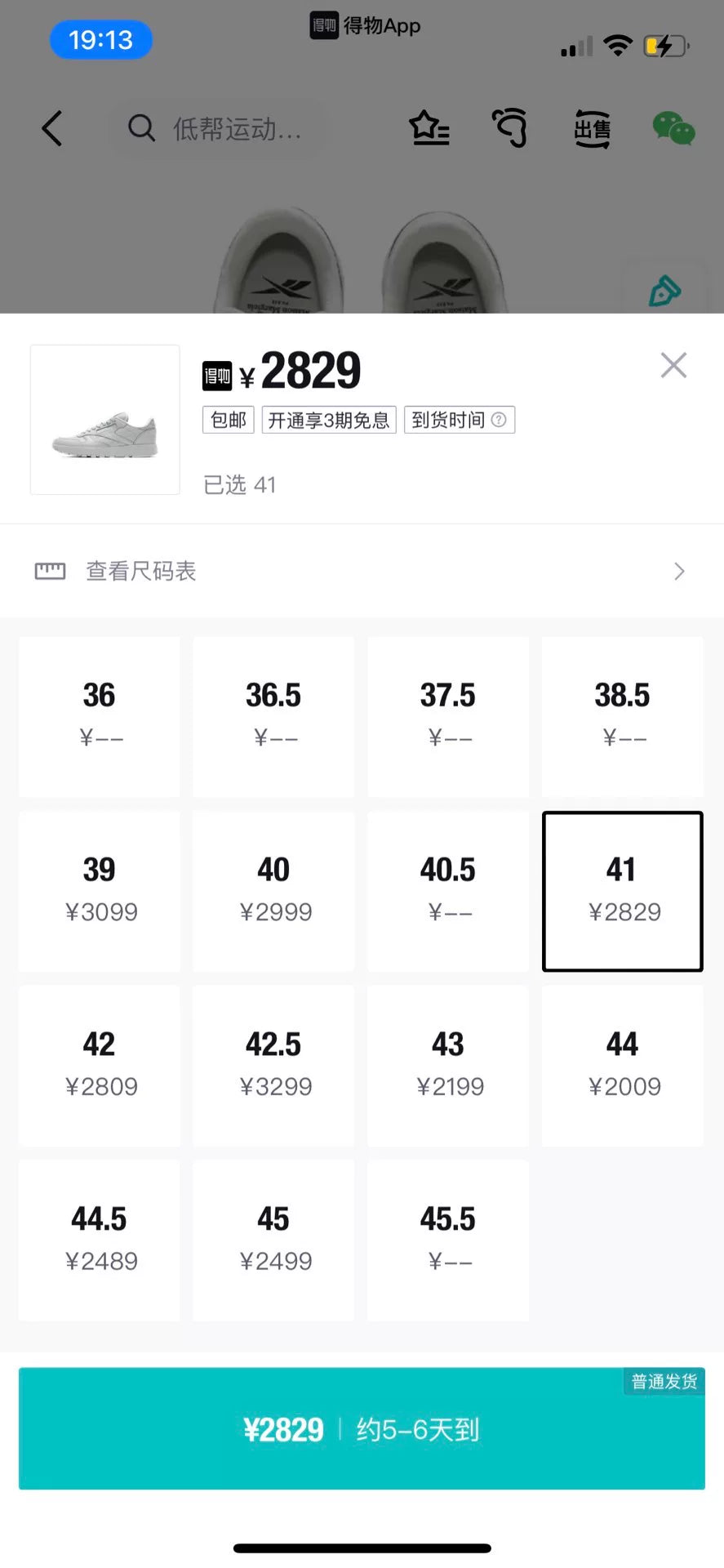
Task: Buy at ¥2829 with 5-6 day delivery
Action: 362,1429
